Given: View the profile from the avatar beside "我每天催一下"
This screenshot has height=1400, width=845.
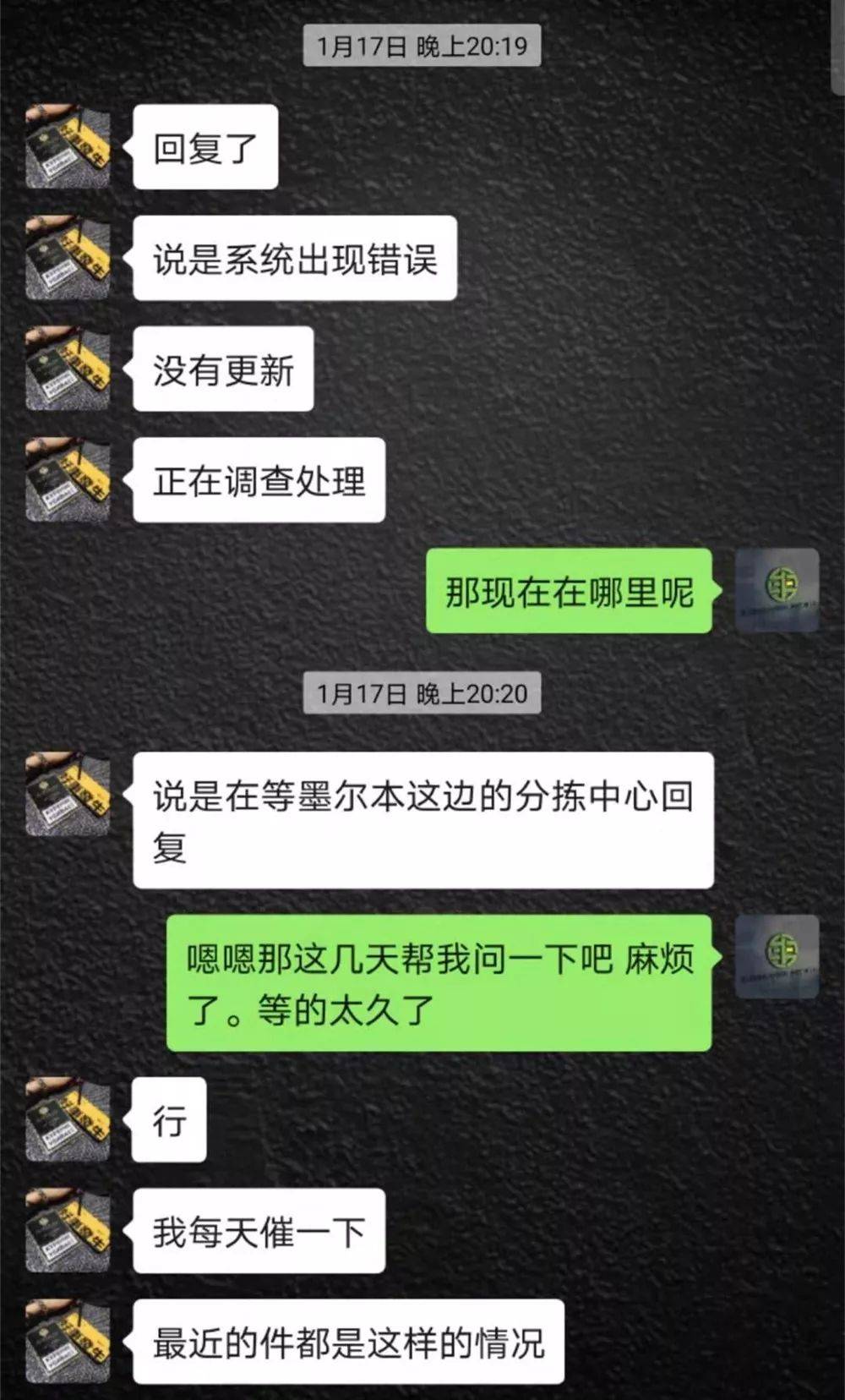Looking at the screenshot, I should click(68, 1230).
